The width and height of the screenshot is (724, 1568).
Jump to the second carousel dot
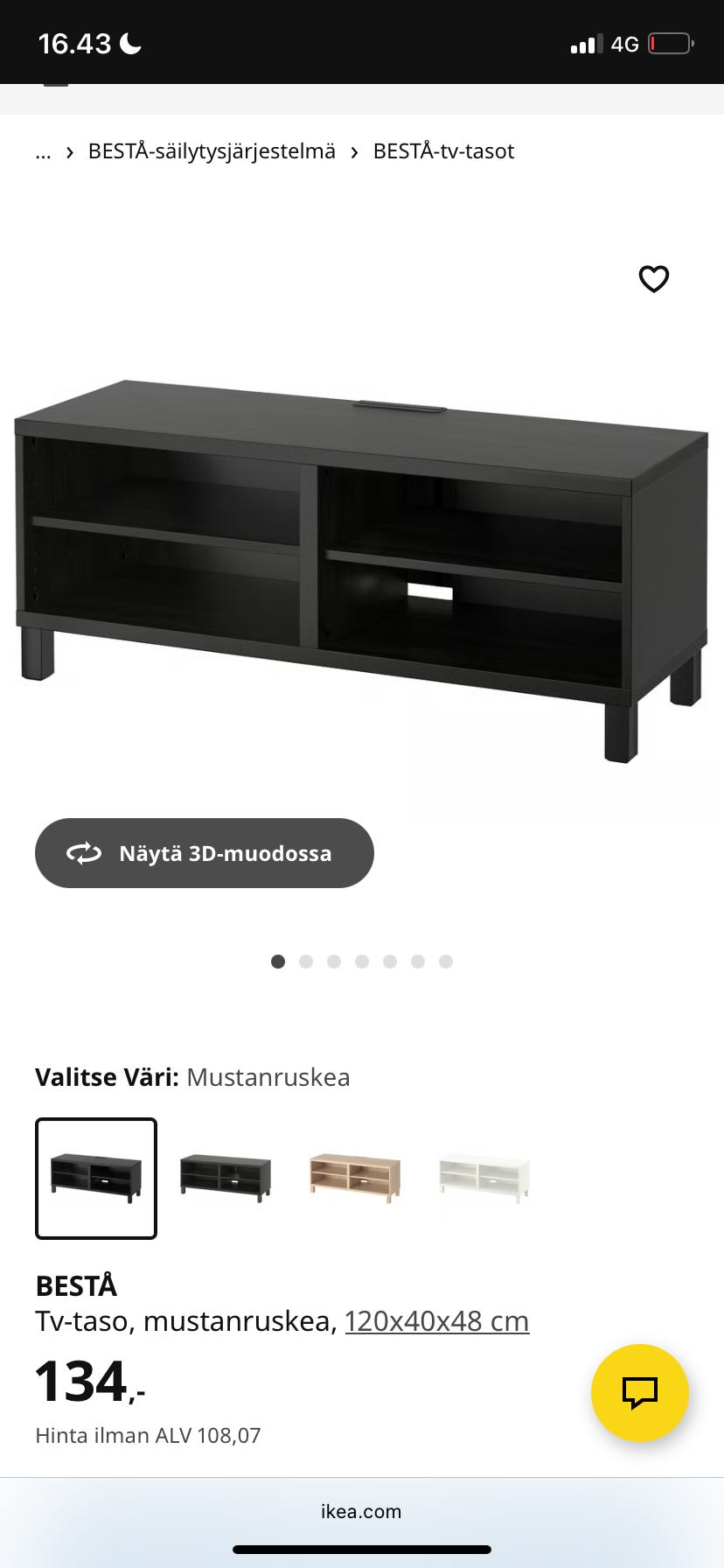(305, 961)
